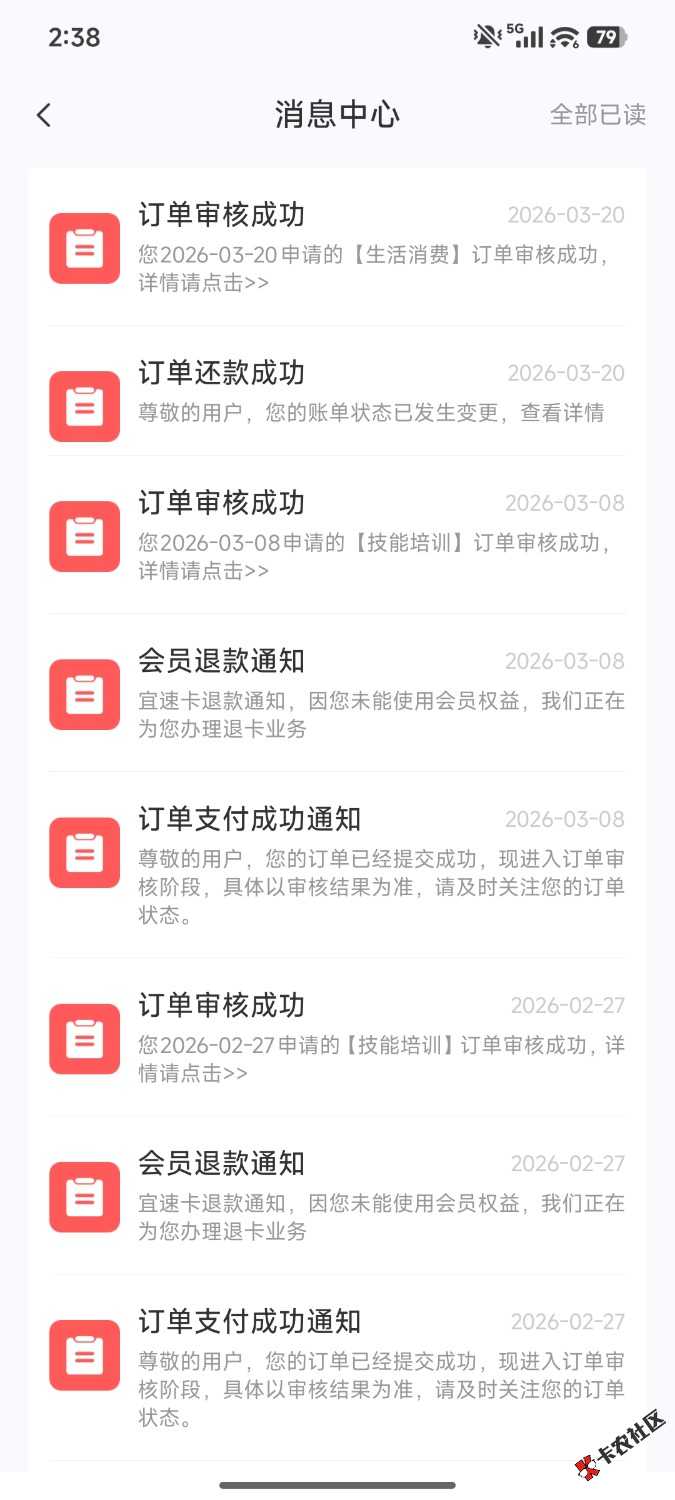Mark all messages read with 全部已读

[597, 115]
